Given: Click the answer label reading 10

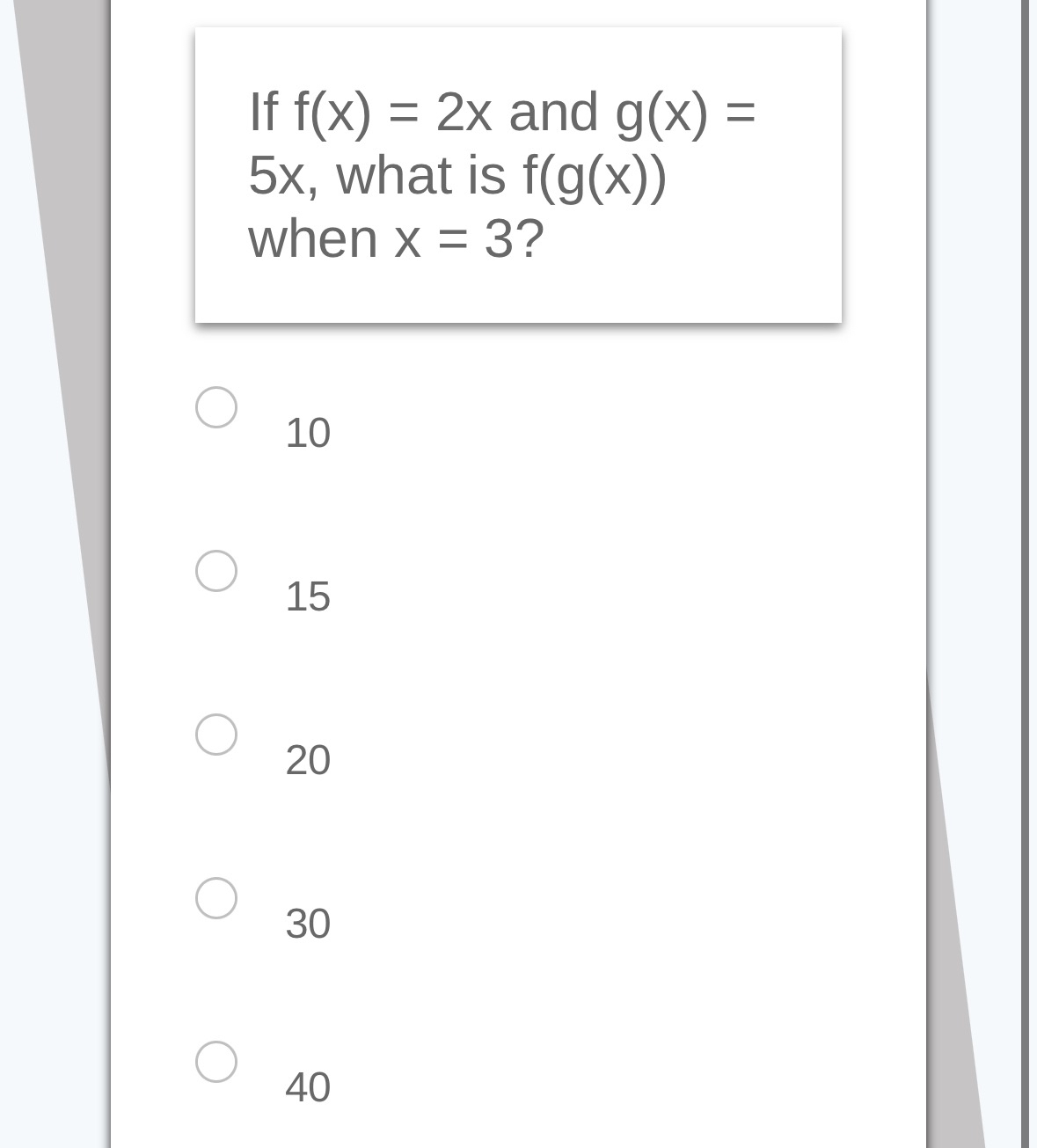Looking at the screenshot, I should [307, 432].
